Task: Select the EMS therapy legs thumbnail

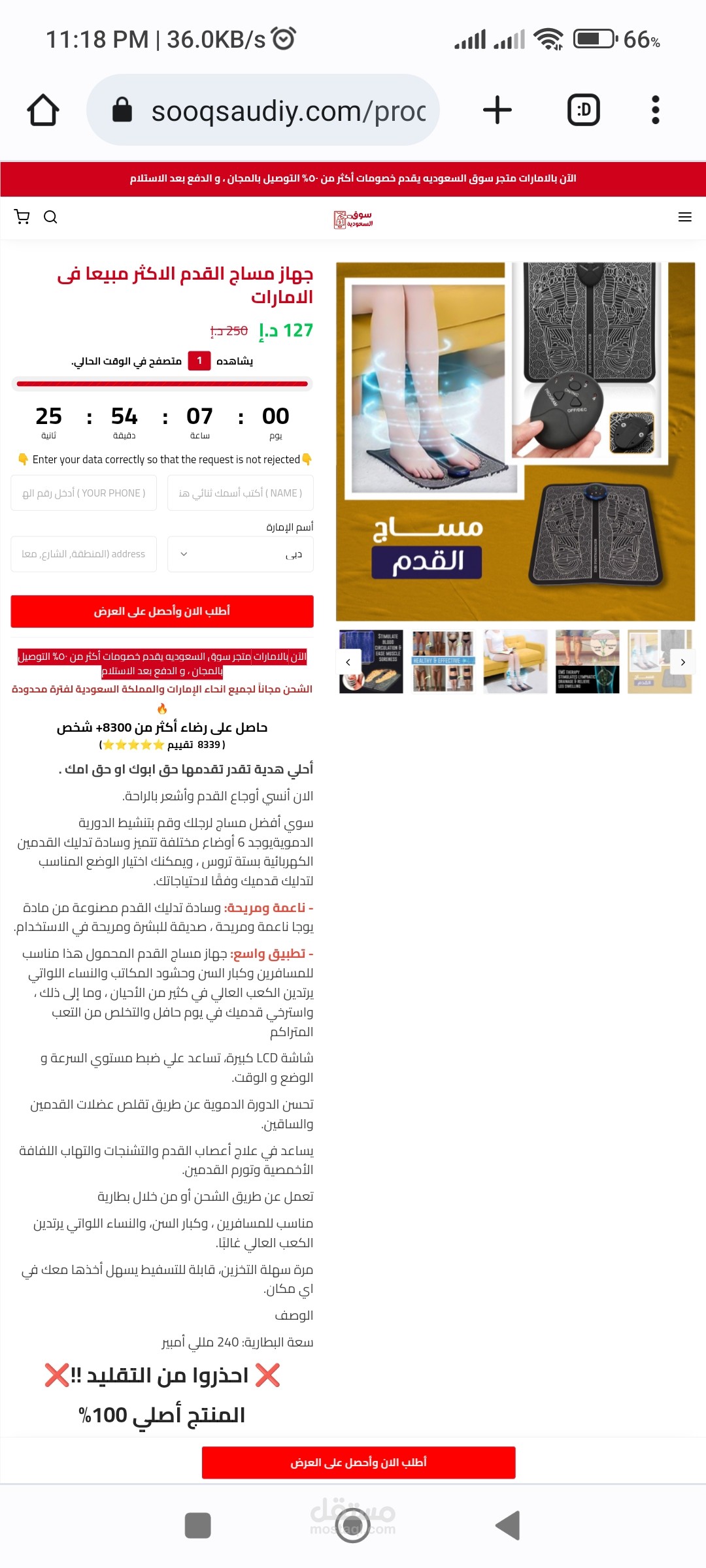Action: point(587,661)
